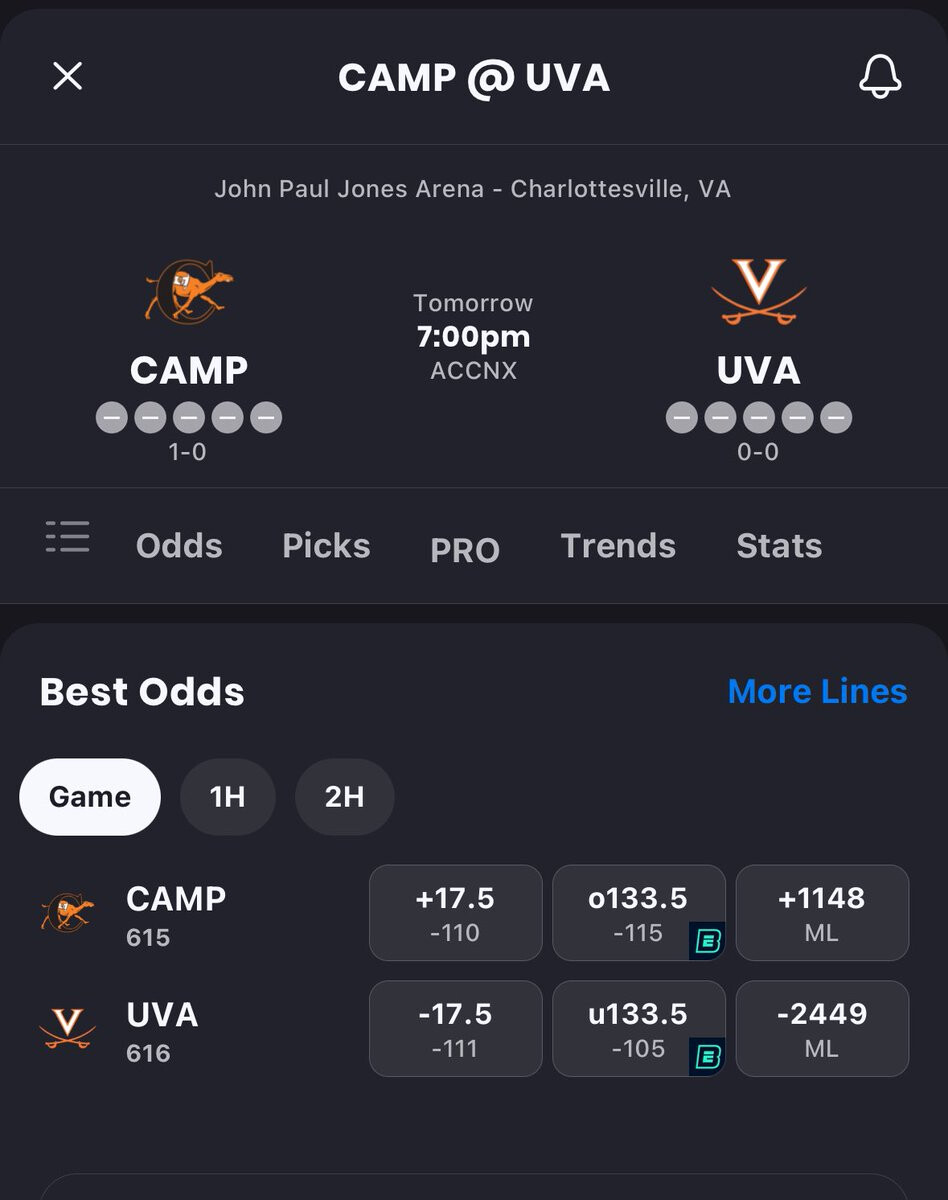Open the notifications bell for this game
The height and width of the screenshot is (1200, 948).
(x=880, y=76)
